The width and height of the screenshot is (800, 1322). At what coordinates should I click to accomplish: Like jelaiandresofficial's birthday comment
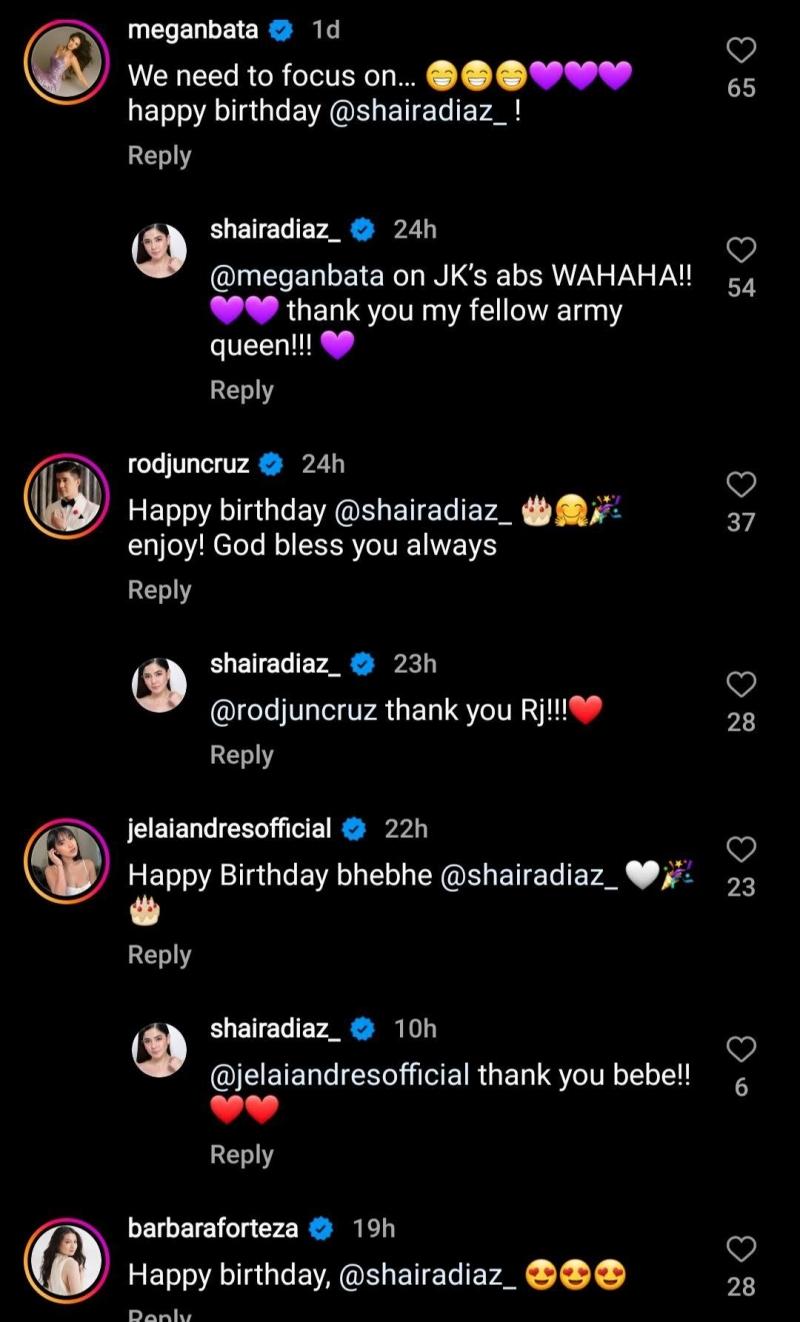740,850
